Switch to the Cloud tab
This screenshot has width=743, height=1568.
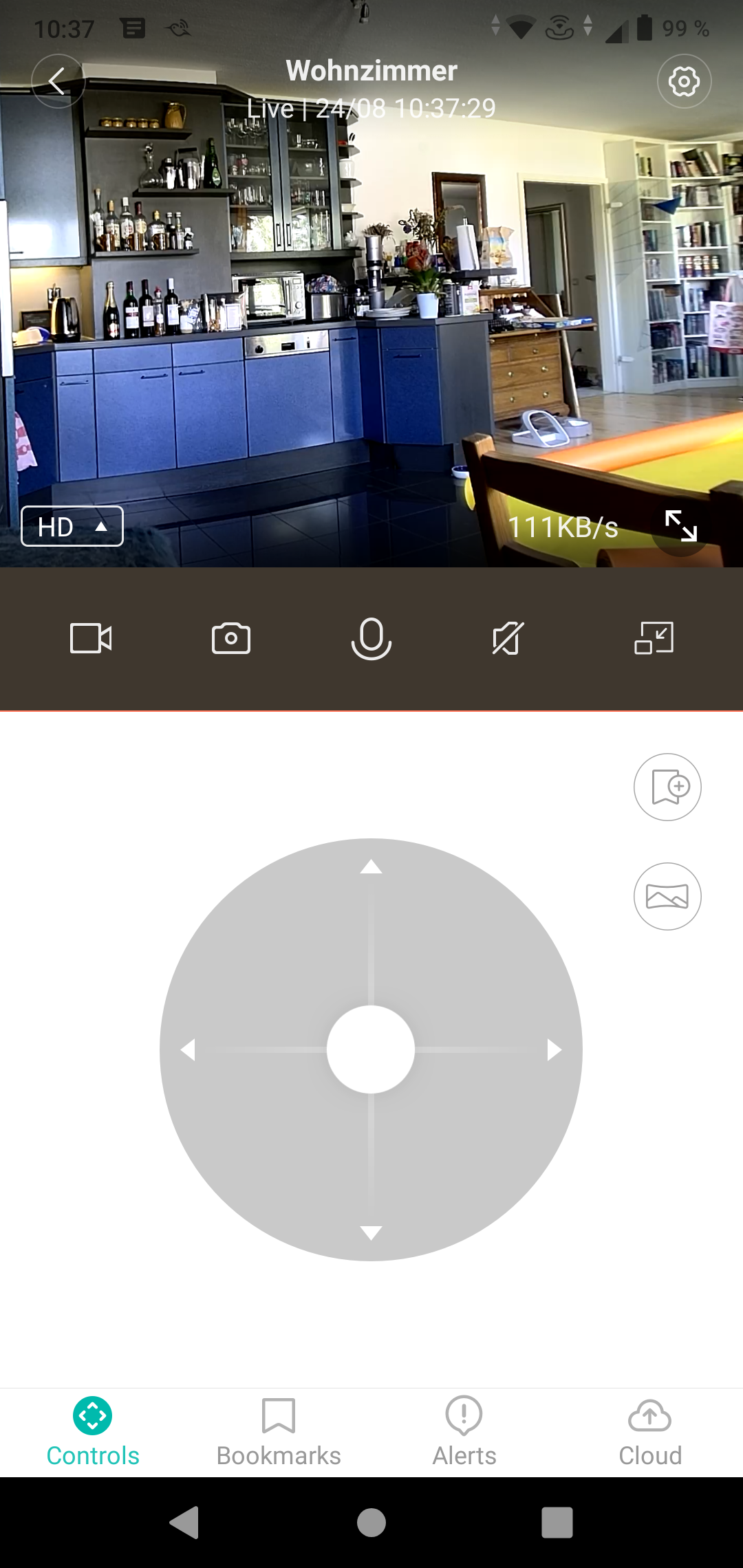click(650, 1432)
